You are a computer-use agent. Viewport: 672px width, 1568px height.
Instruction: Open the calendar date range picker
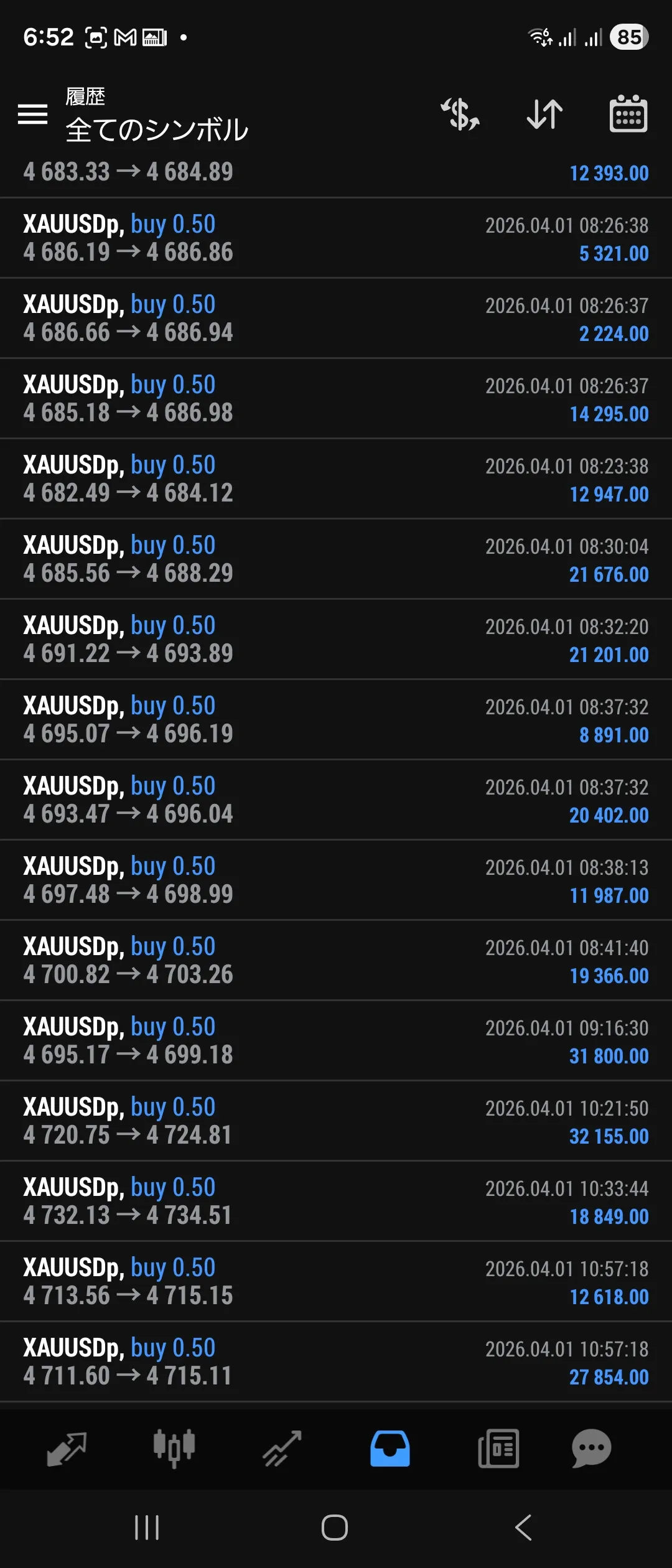point(628,114)
